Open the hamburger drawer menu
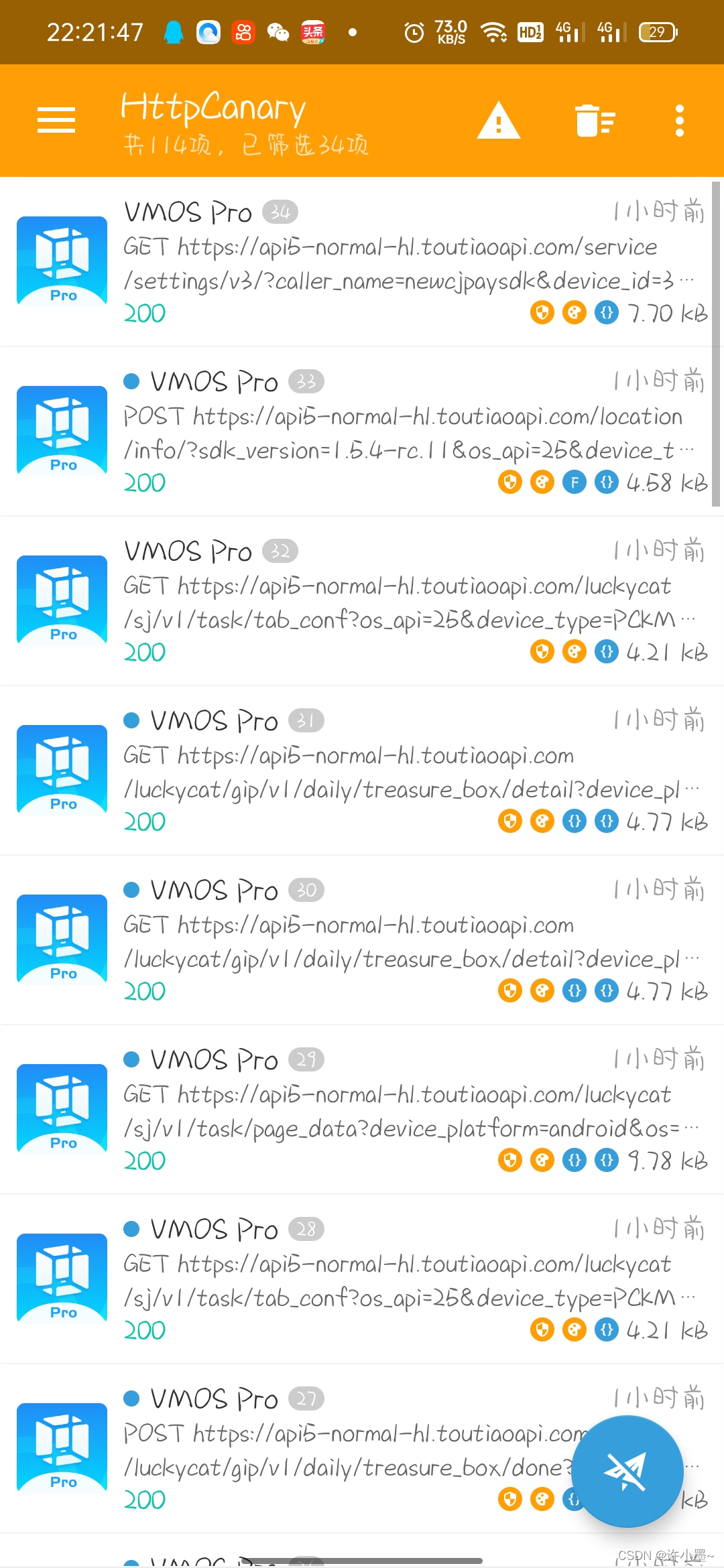The width and height of the screenshot is (724, 1568). coord(56,121)
